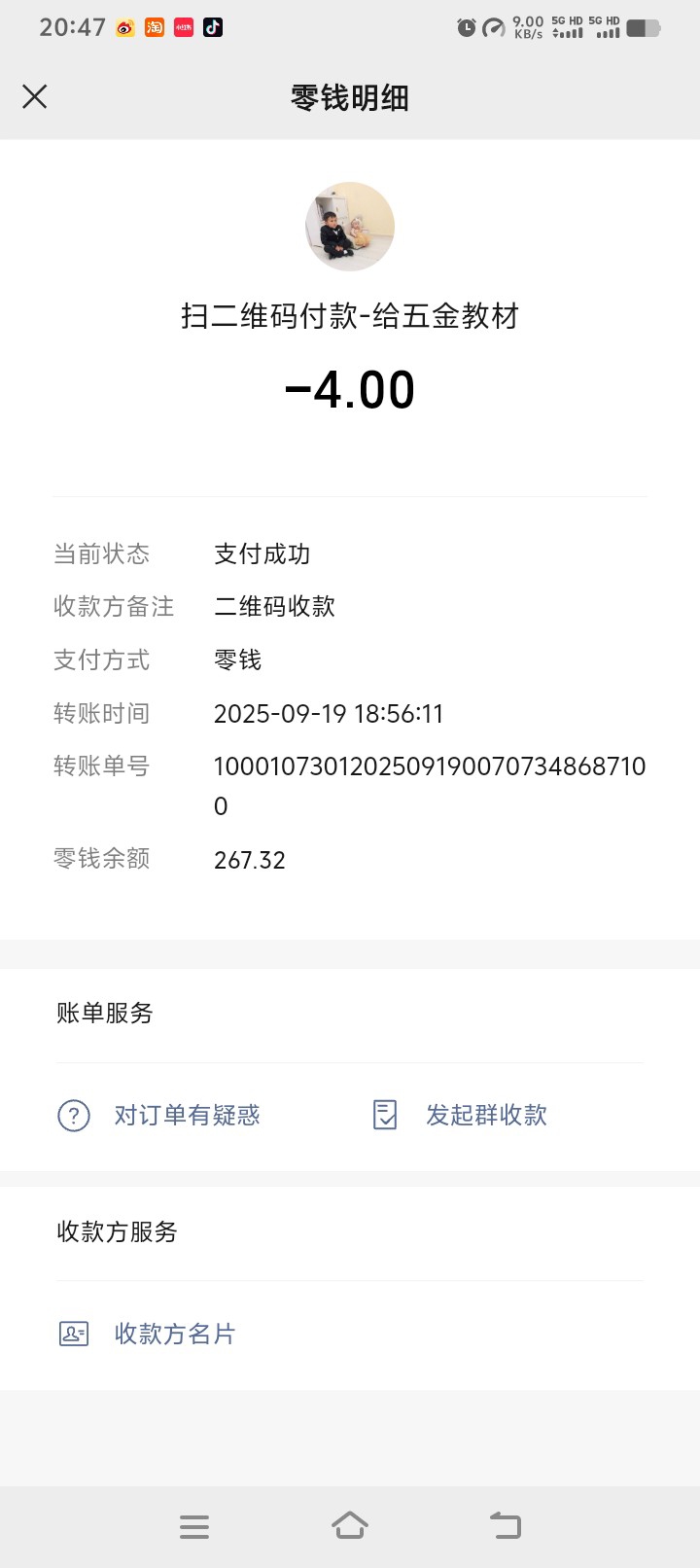Tap the payee's profile avatar

pos(350,227)
